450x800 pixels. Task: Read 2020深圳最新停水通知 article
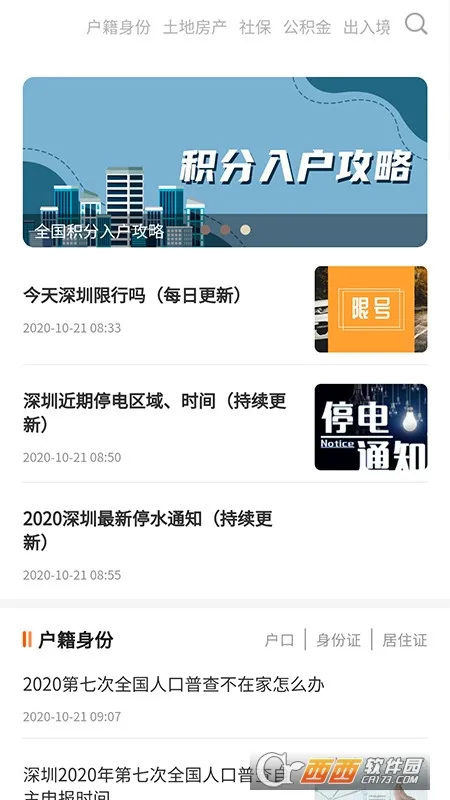(148, 530)
